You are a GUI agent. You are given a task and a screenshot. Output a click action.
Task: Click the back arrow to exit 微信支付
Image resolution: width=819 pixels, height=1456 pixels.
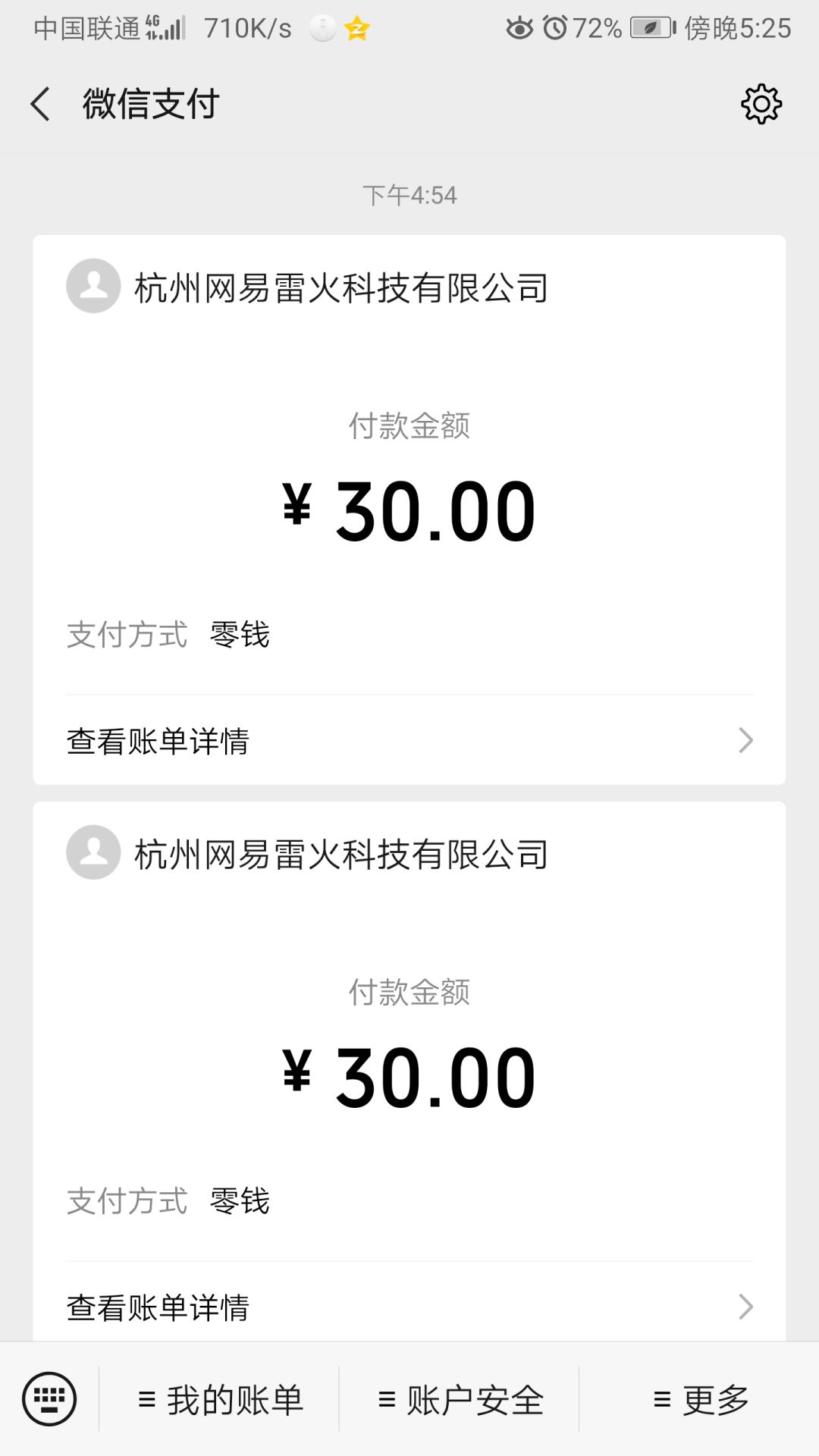point(39,104)
